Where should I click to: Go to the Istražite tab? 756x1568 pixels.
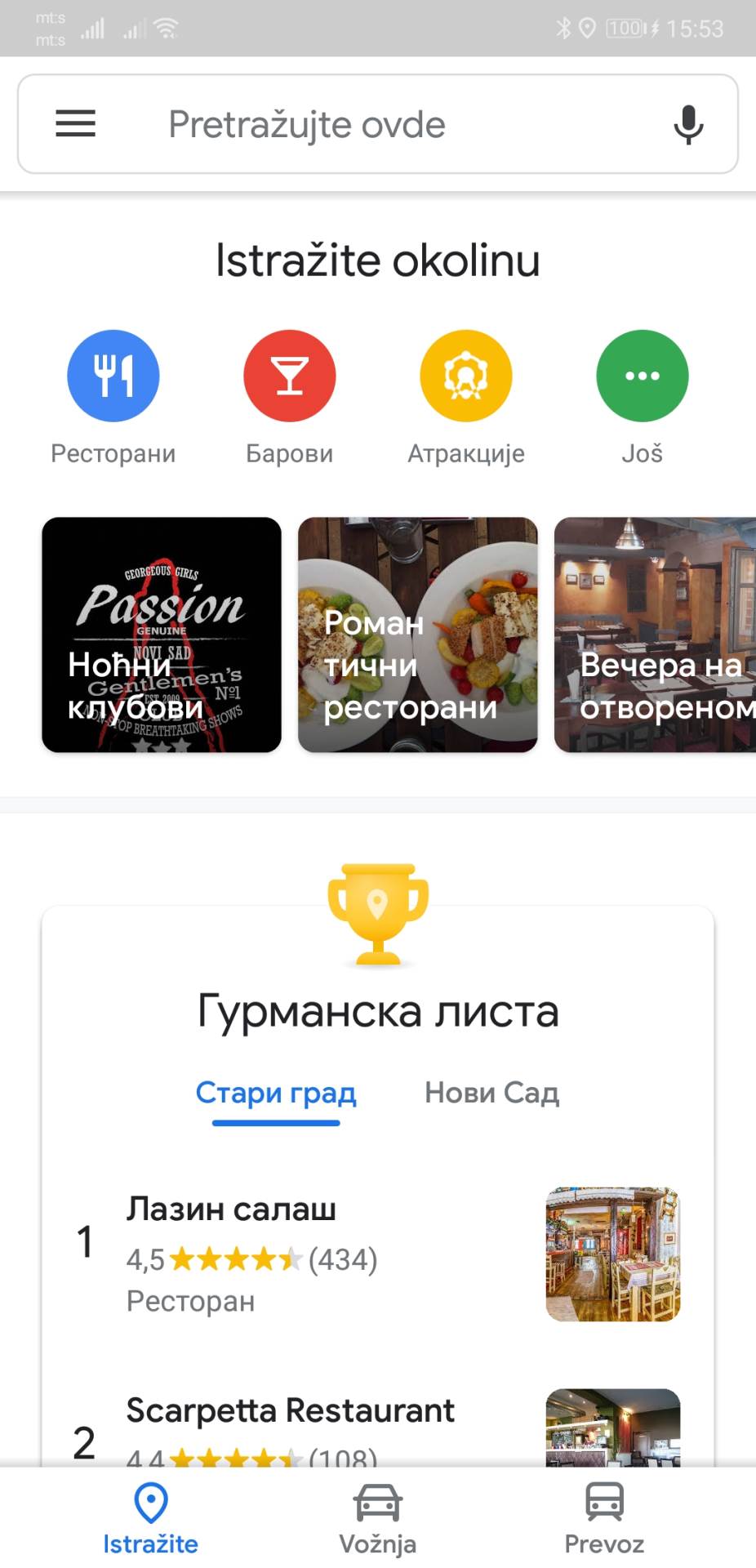[150, 1519]
